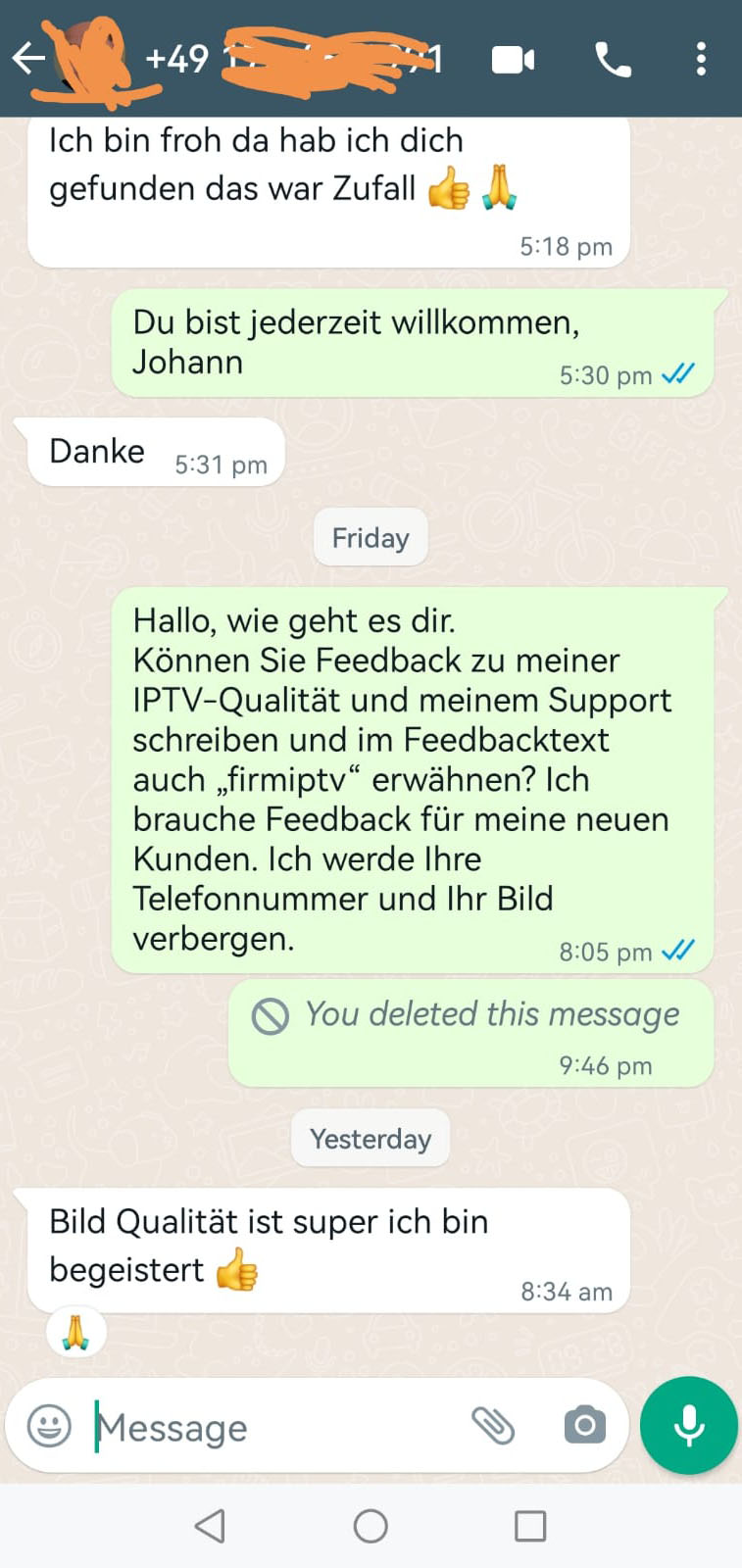Tap the folded hands emoji reply bubble
742x1568 pixels.
[76, 1331]
